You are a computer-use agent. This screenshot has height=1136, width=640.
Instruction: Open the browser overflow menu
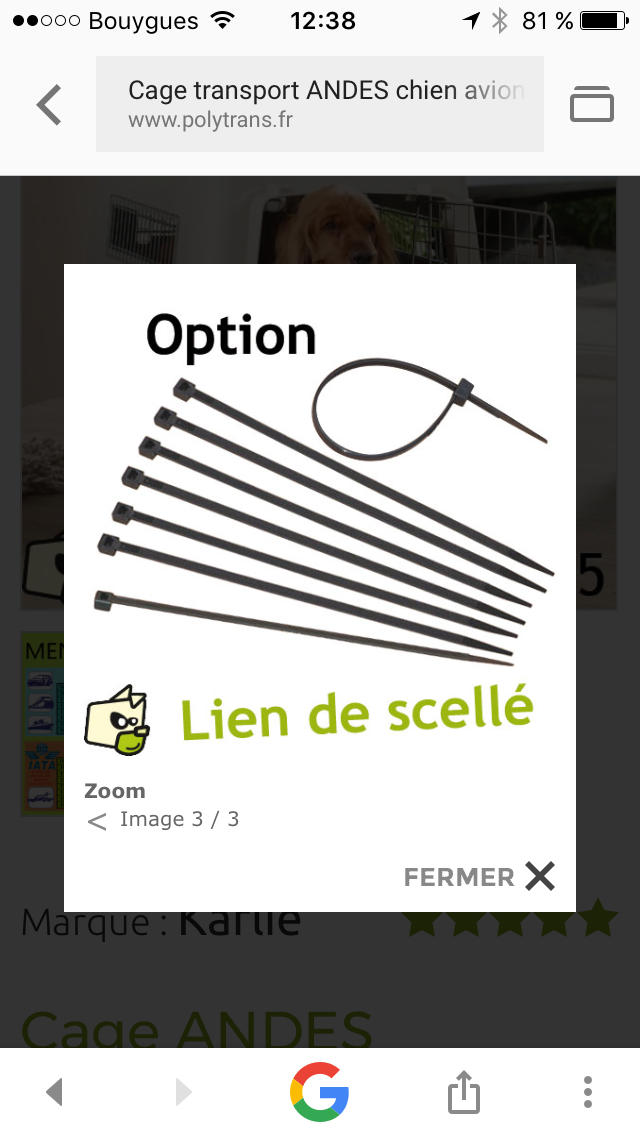point(588,1092)
